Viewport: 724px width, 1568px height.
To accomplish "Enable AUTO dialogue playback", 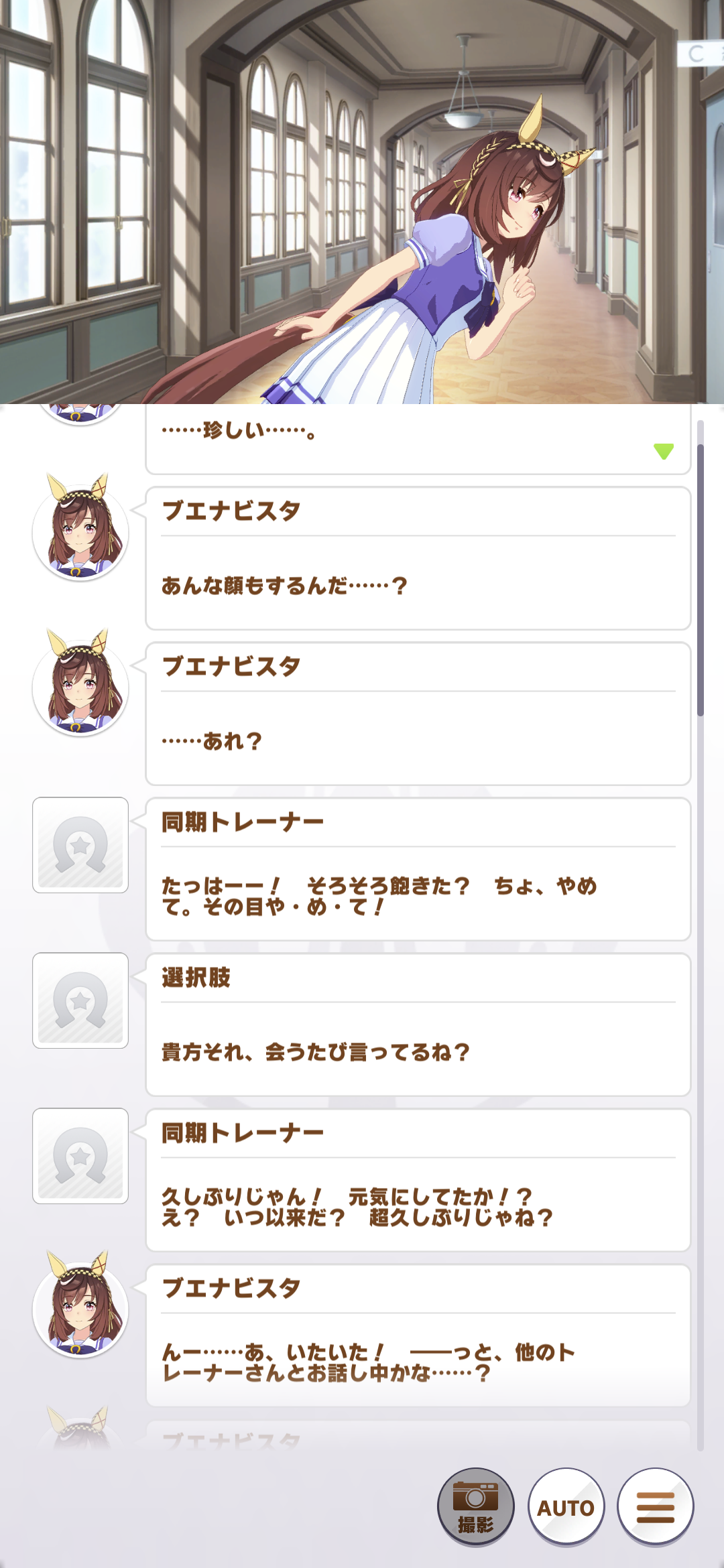I will click(x=566, y=1507).
